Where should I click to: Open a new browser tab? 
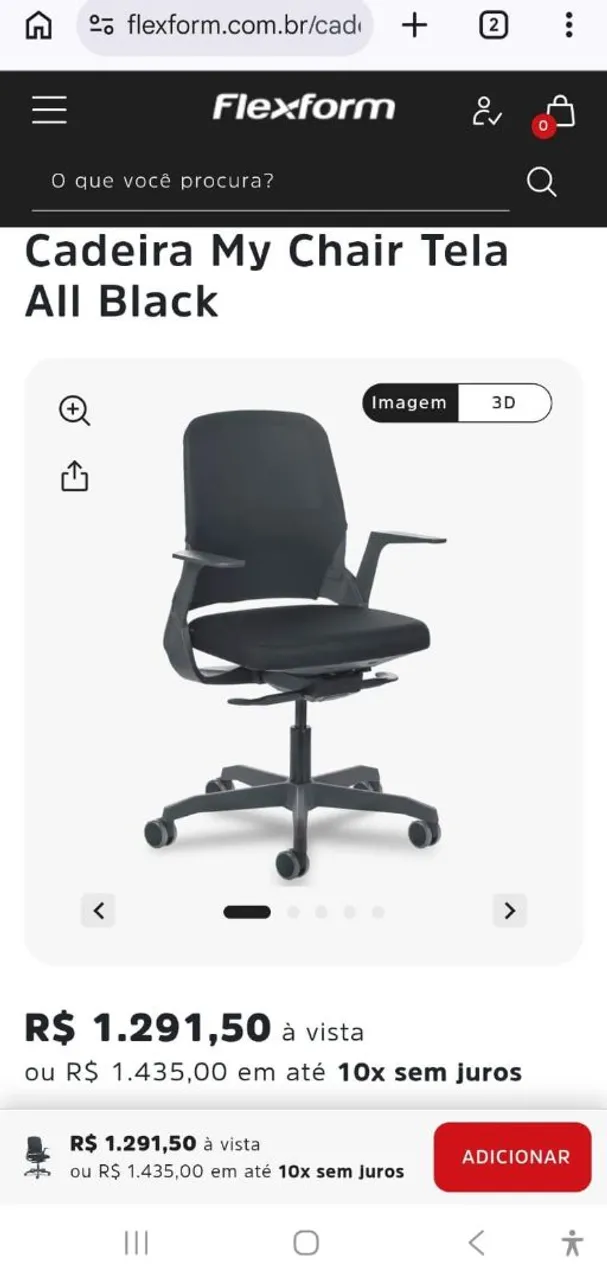(414, 26)
